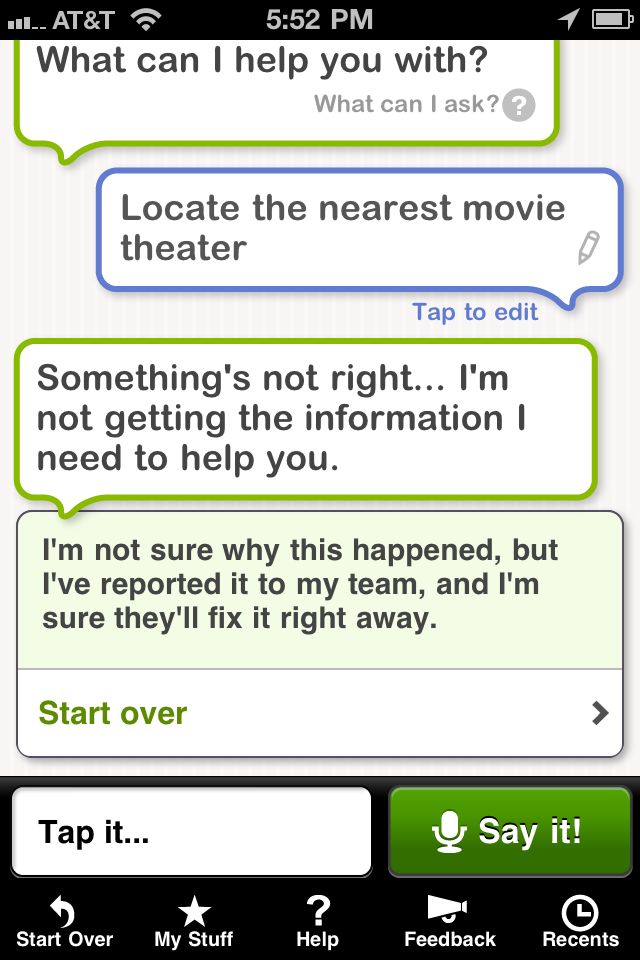The width and height of the screenshot is (640, 960).
Task: Go to the Help tab
Action: (x=318, y=922)
